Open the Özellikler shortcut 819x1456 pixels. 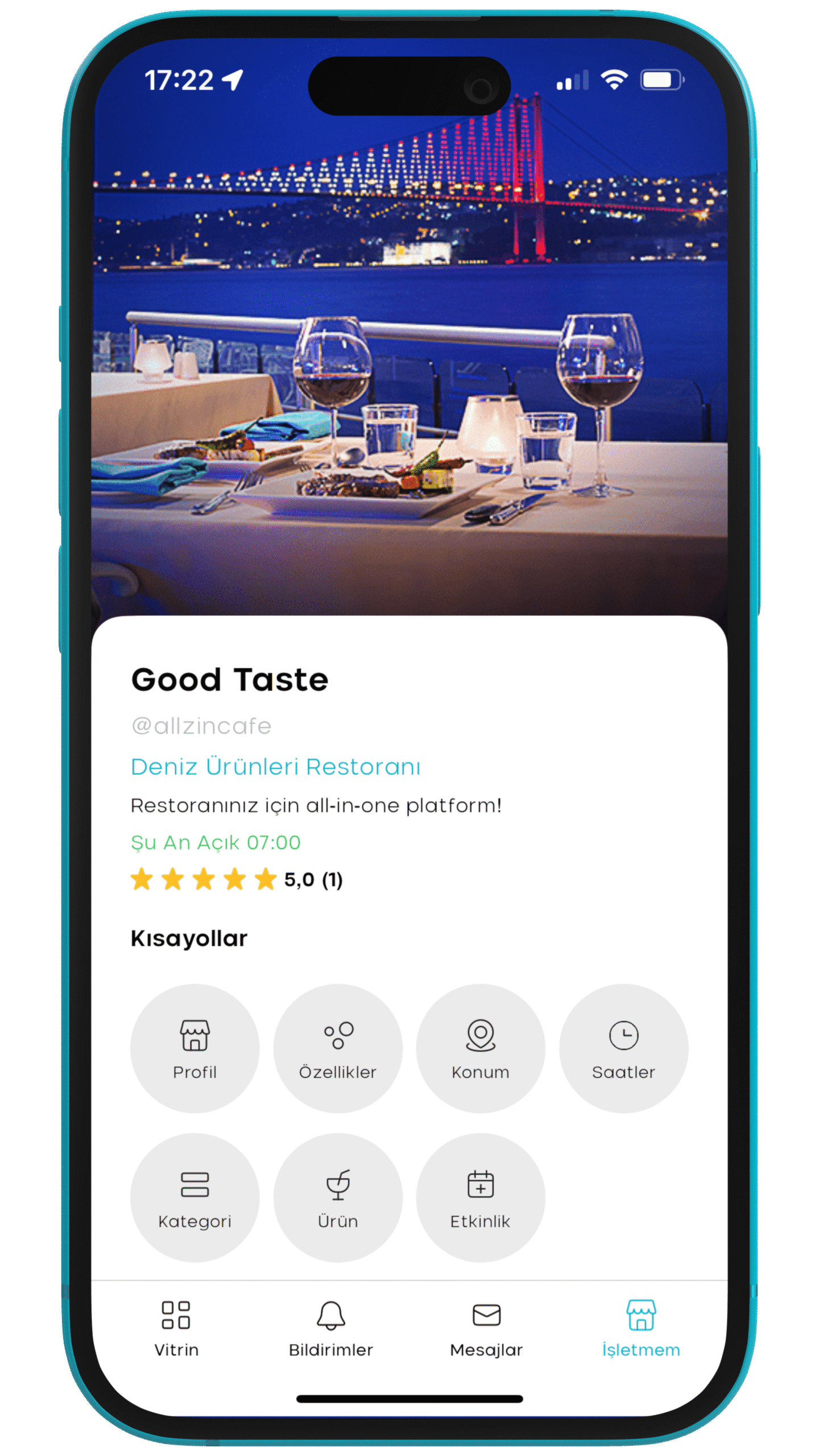tap(338, 1048)
